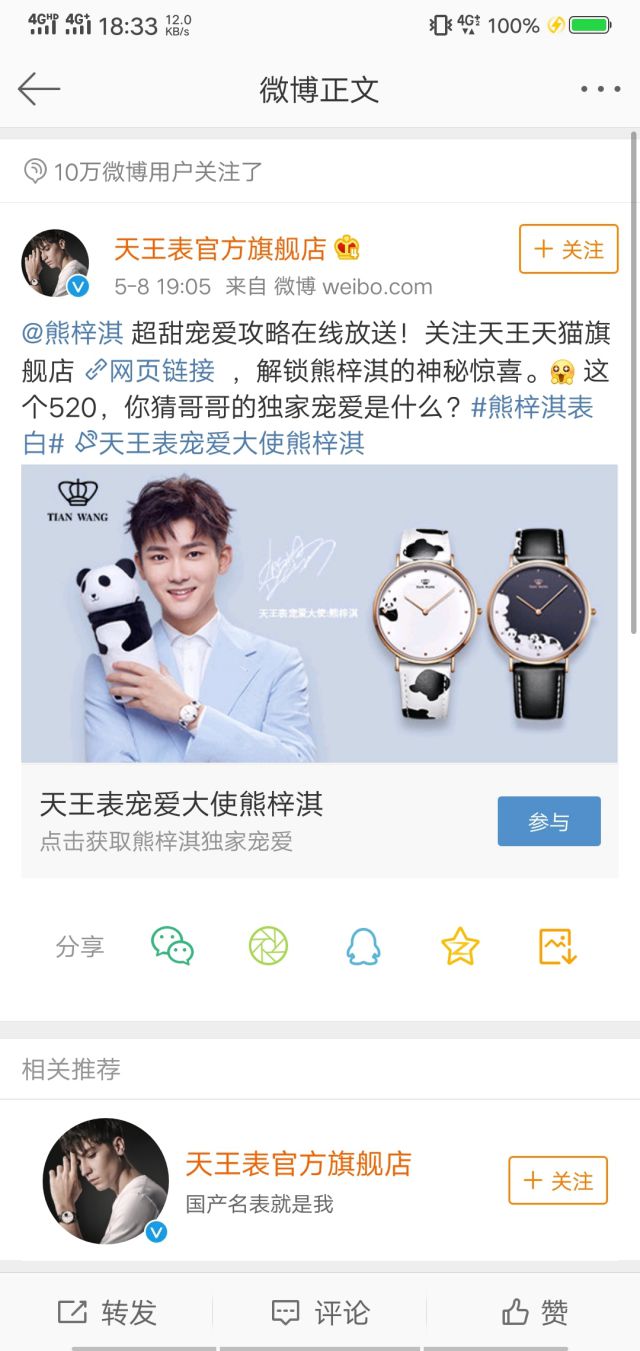Open the recommended 天王表官方旗舰店 profile row
Viewport: 640px width, 1351px height.
(298, 1180)
